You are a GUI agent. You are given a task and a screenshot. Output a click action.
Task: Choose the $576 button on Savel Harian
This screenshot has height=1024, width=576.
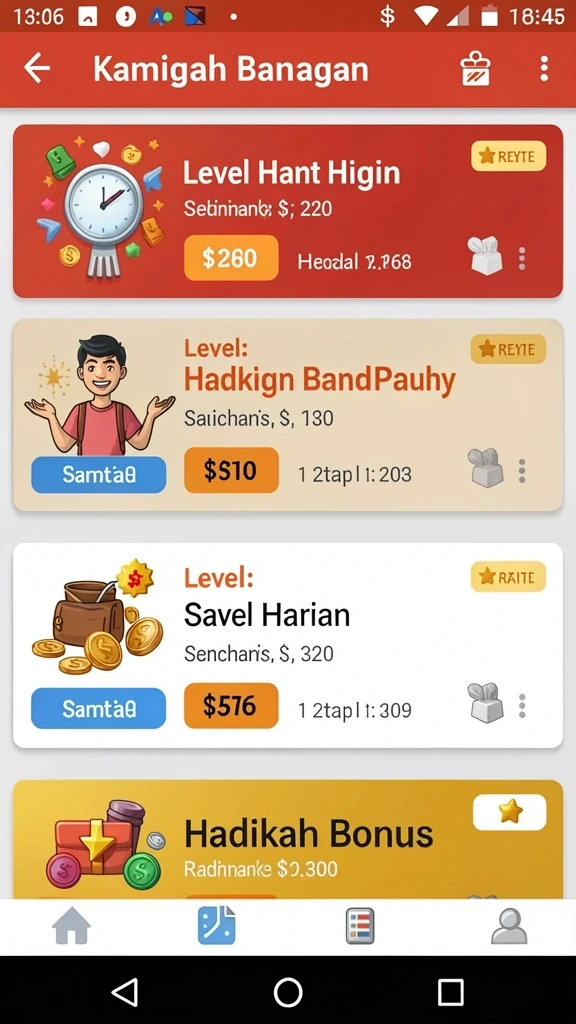tap(231, 705)
